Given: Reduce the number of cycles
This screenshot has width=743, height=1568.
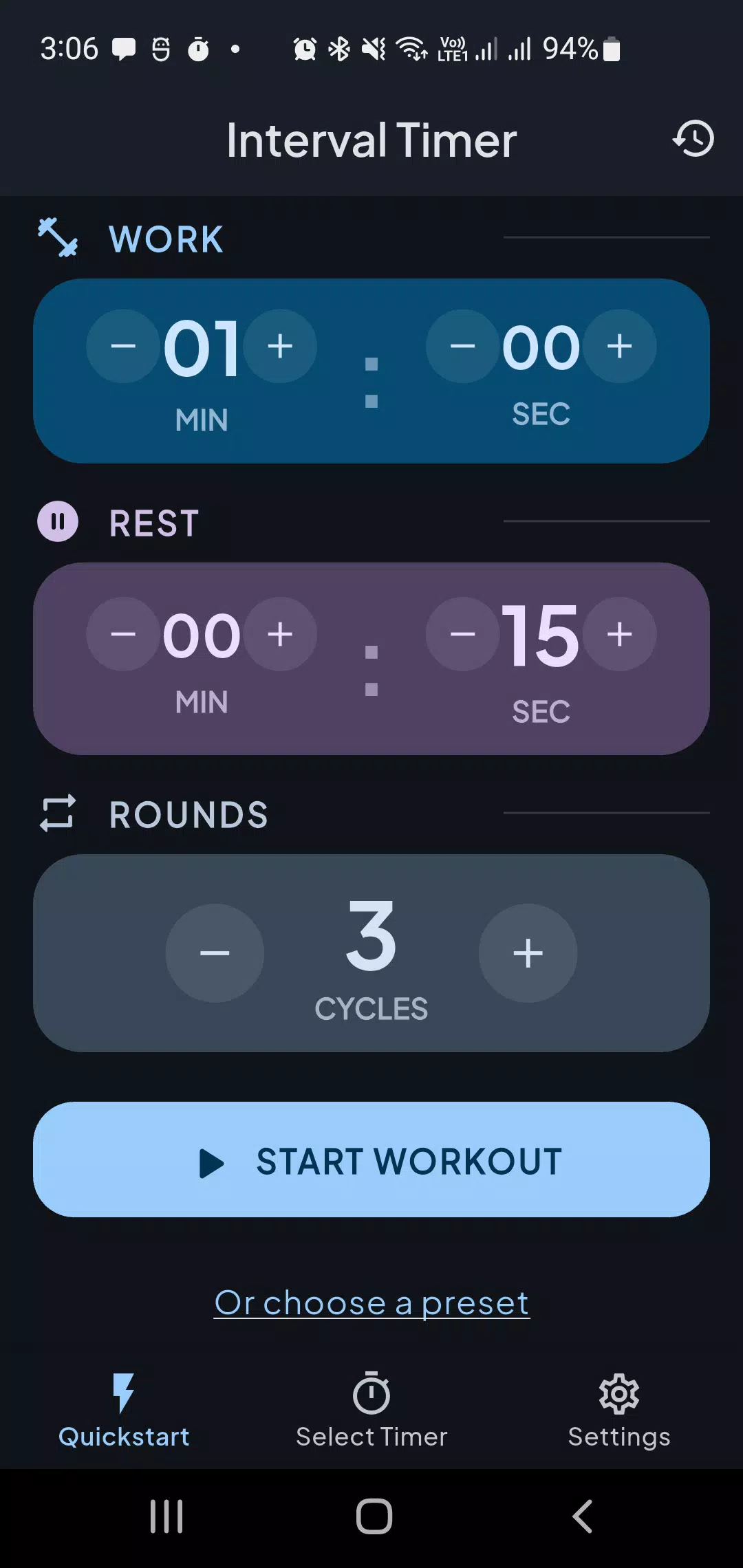Looking at the screenshot, I should (x=215, y=953).
